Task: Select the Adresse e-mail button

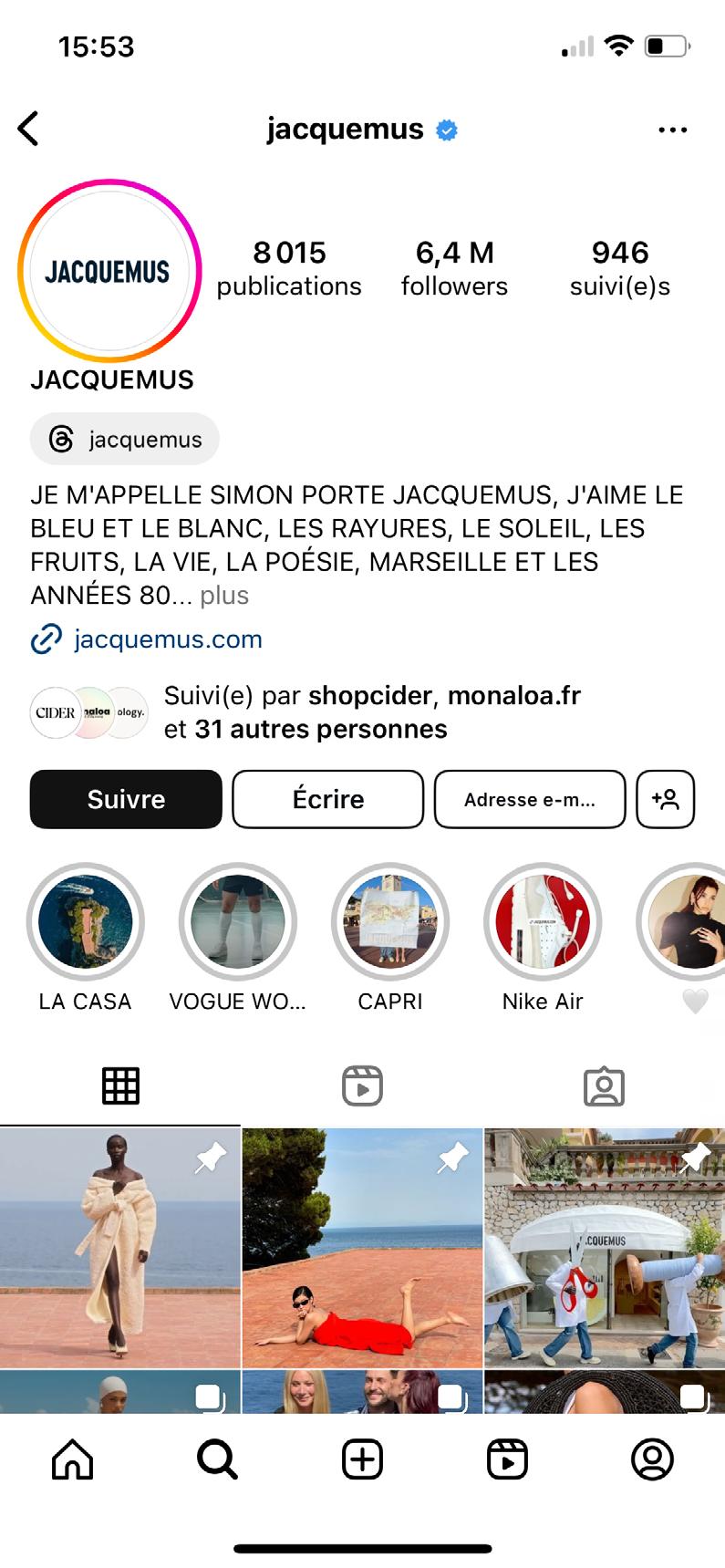Action: pos(529,799)
